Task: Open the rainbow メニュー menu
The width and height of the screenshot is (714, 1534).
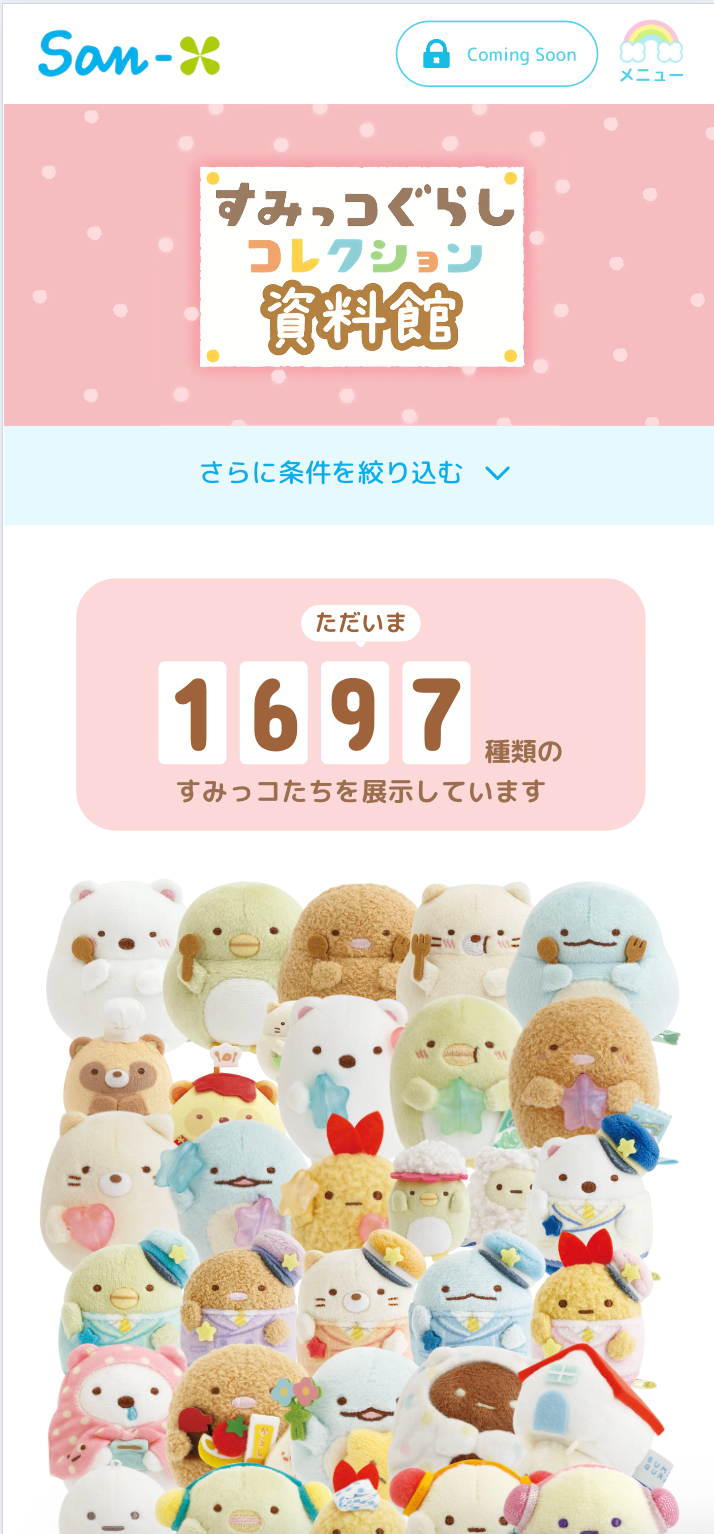Action: coord(651,53)
